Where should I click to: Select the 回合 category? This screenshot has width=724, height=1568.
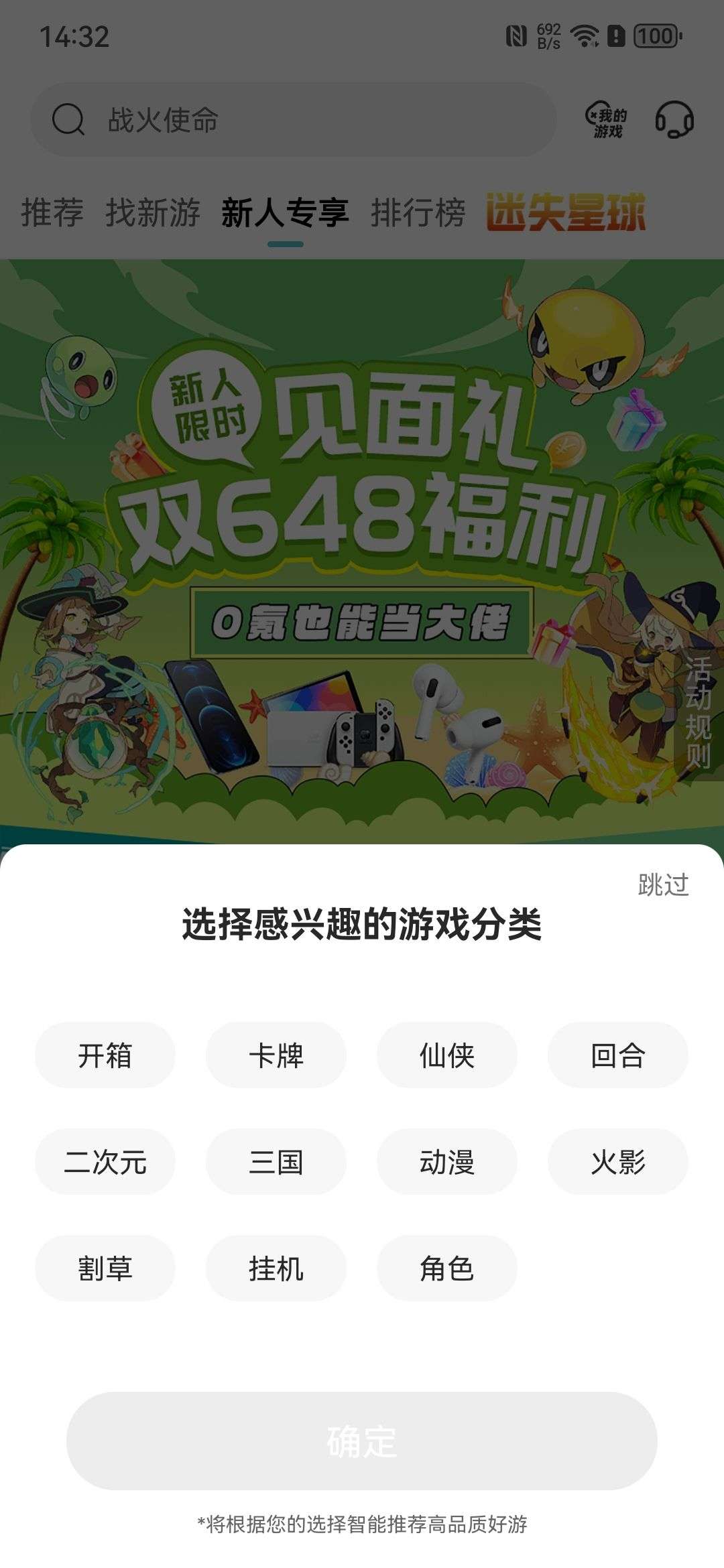coord(618,1055)
